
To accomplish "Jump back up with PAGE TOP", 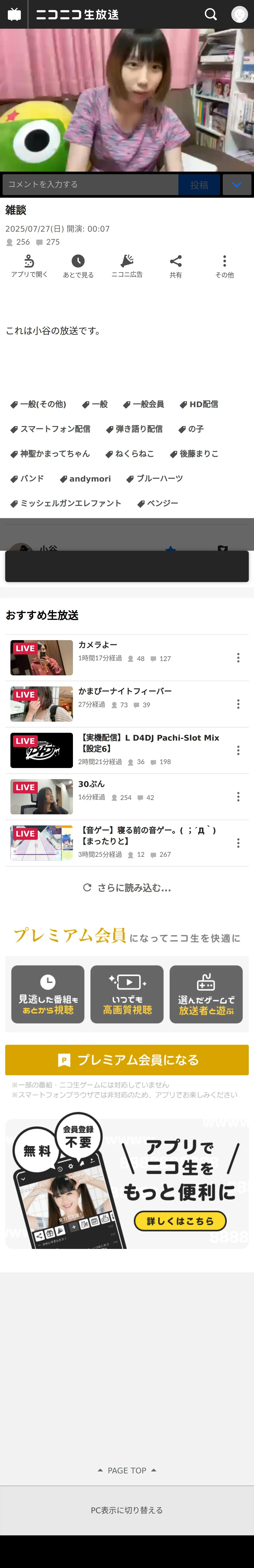I will [127, 1470].
